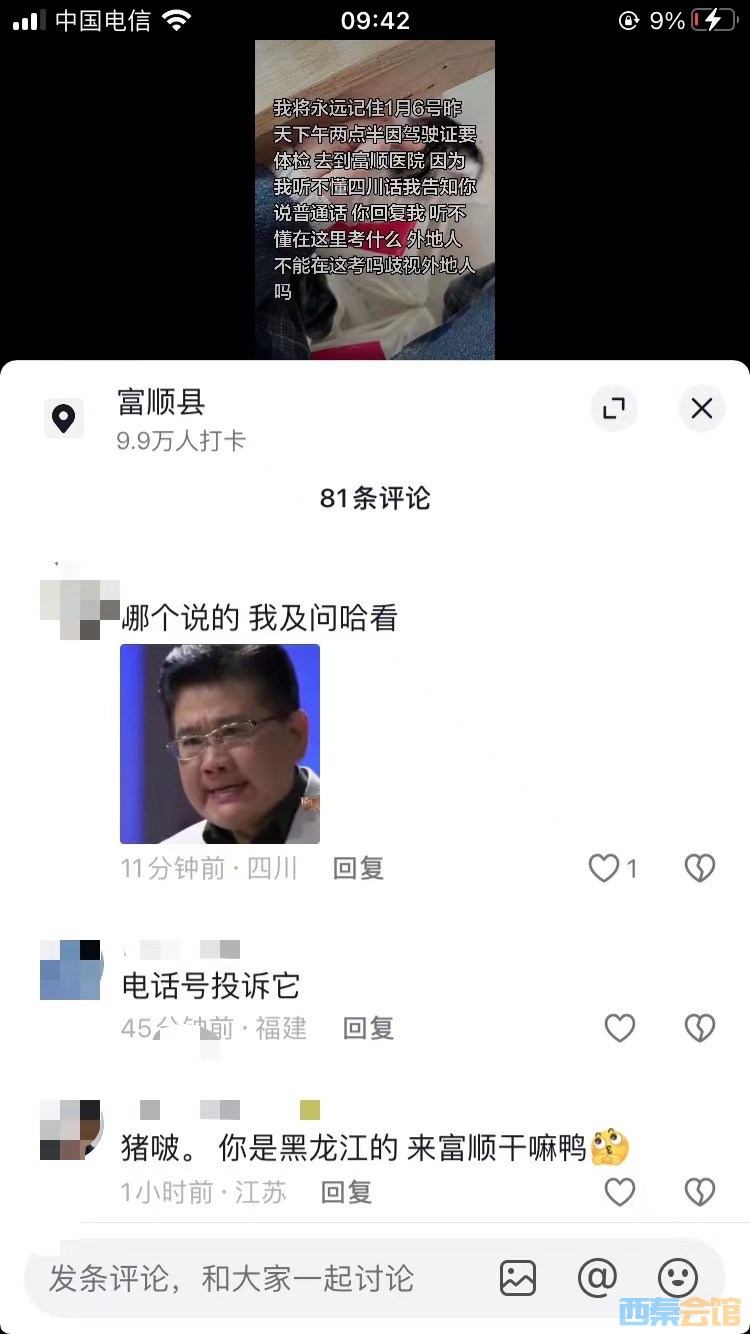This screenshot has width=750, height=1334.
Task: Reply to the comment 电话号投诉它
Action: (368, 1028)
